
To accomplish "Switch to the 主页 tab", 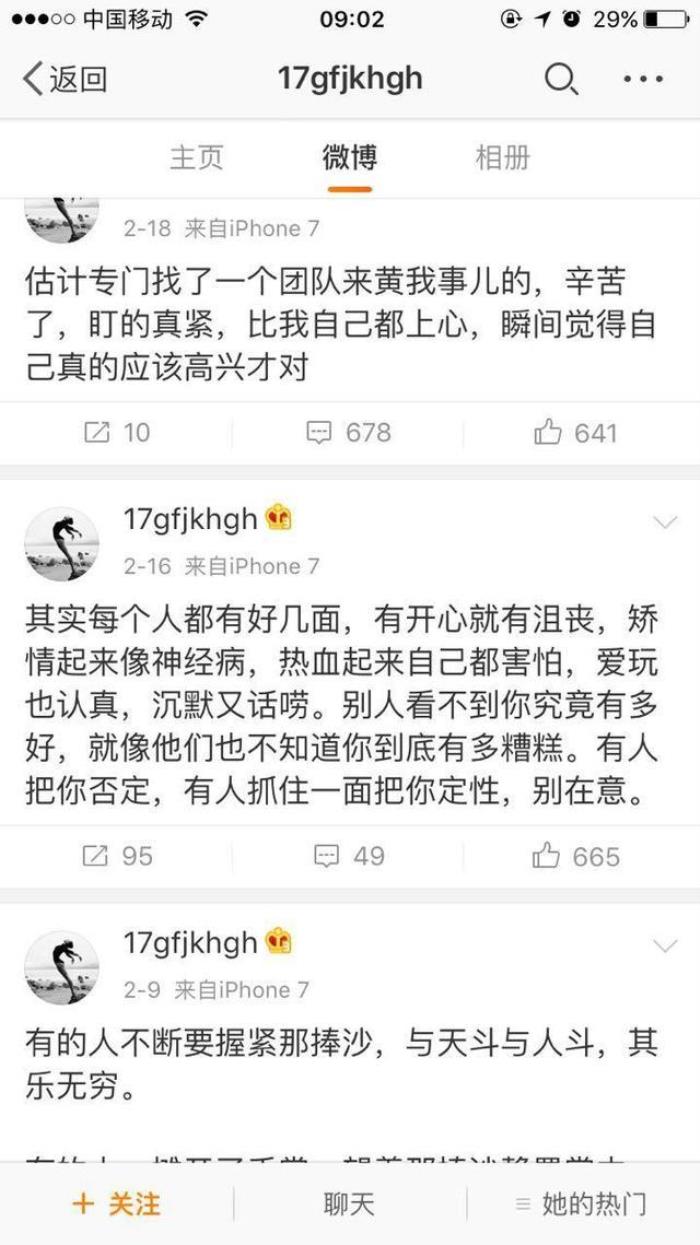I will 196,158.
